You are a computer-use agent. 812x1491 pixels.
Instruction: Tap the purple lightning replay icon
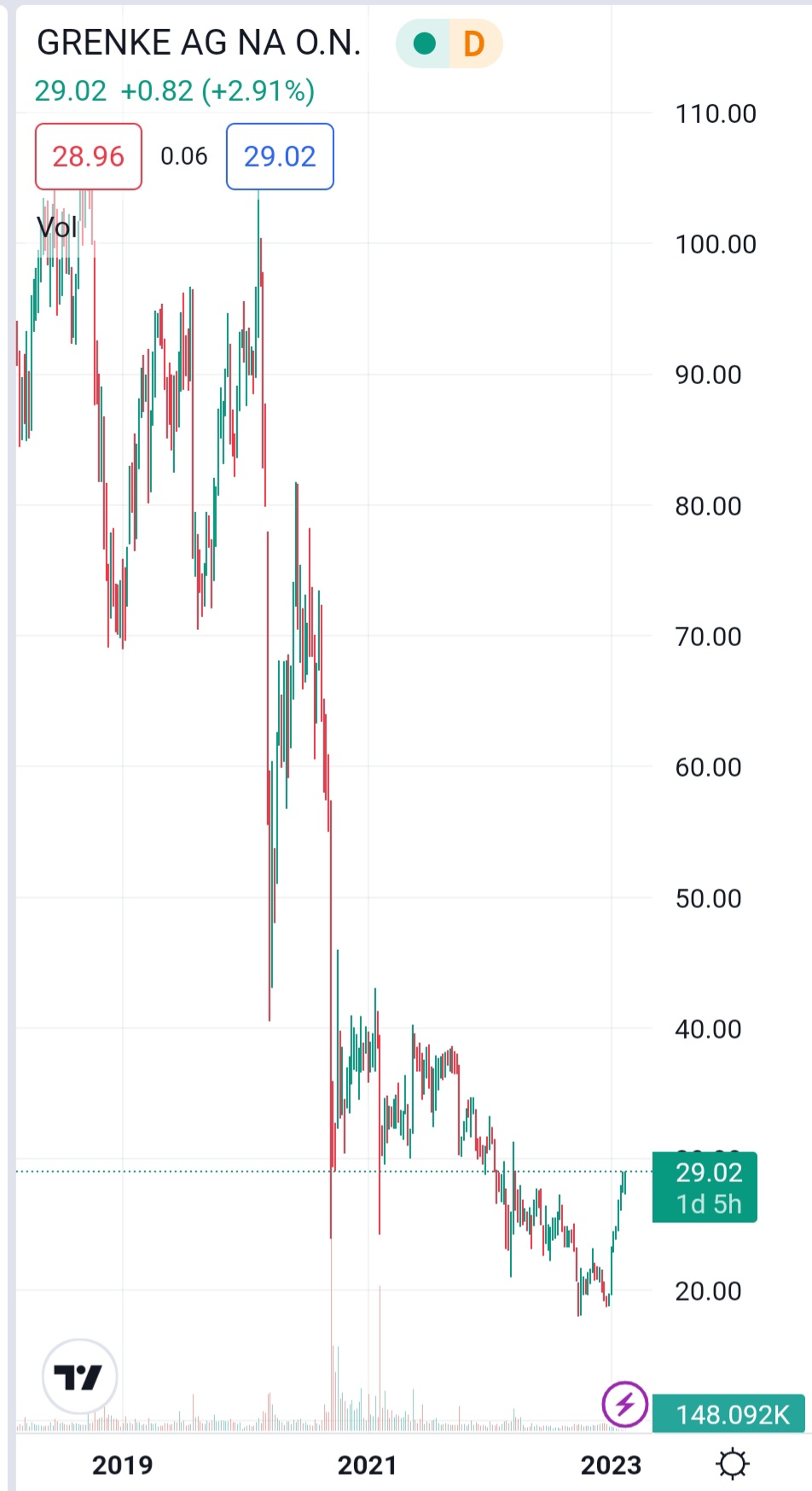click(x=624, y=1404)
